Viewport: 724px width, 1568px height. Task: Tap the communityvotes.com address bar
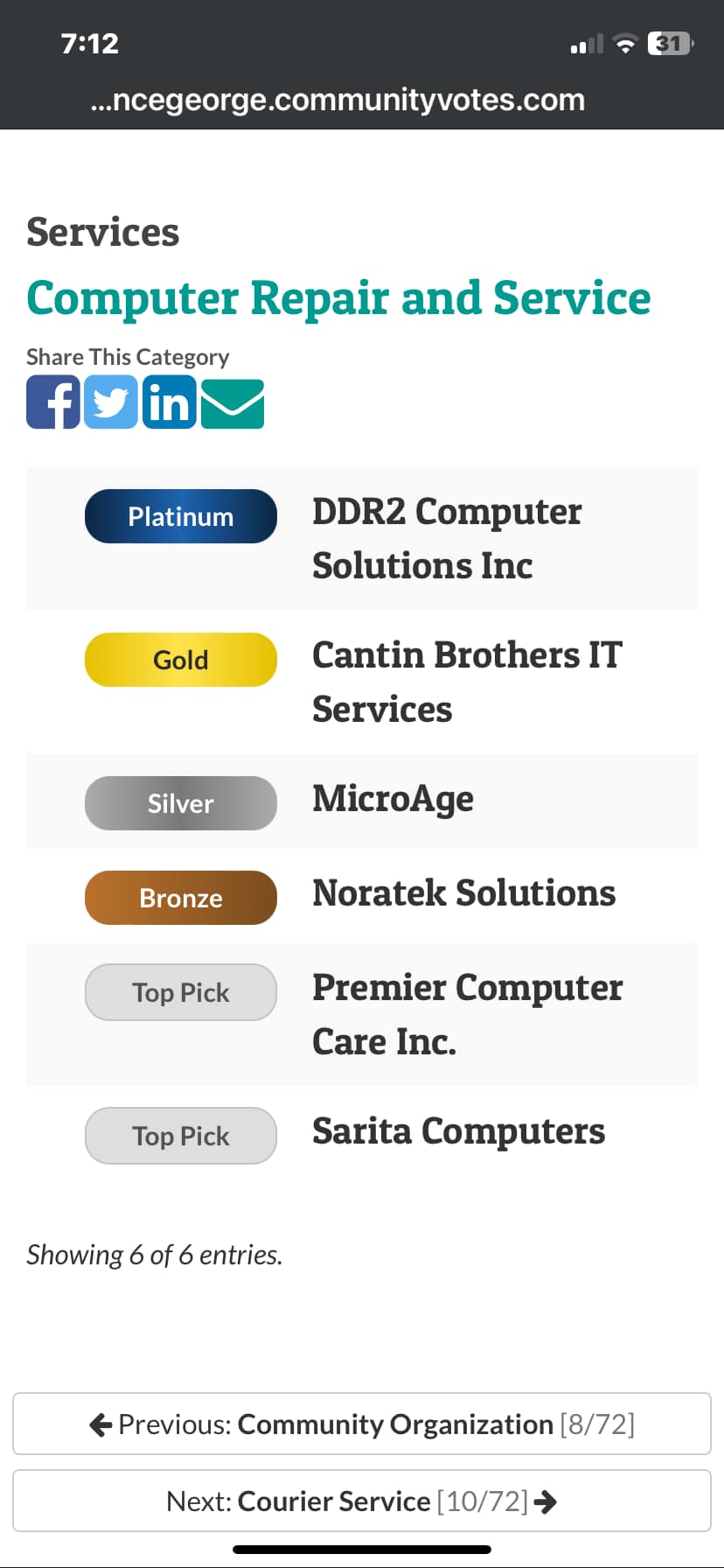coord(338,100)
